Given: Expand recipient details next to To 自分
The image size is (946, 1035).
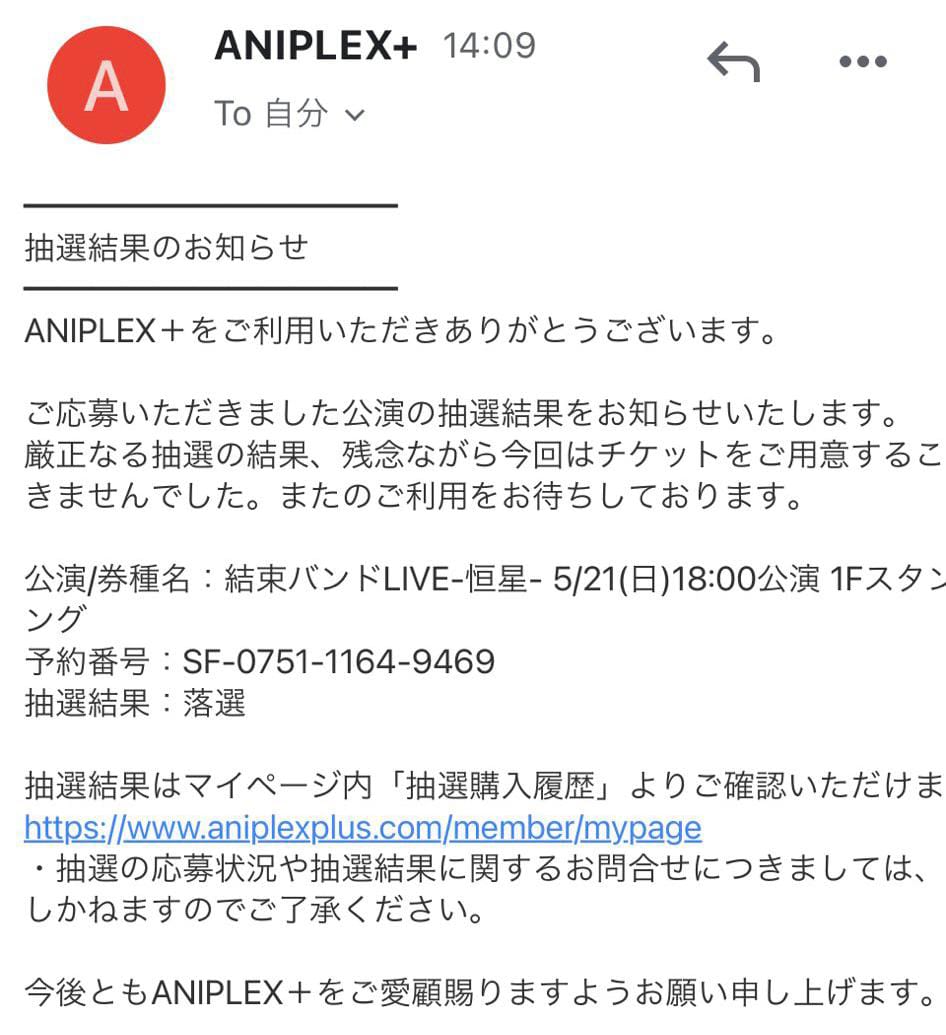Looking at the screenshot, I should pyautogui.click(x=354, y=116).
